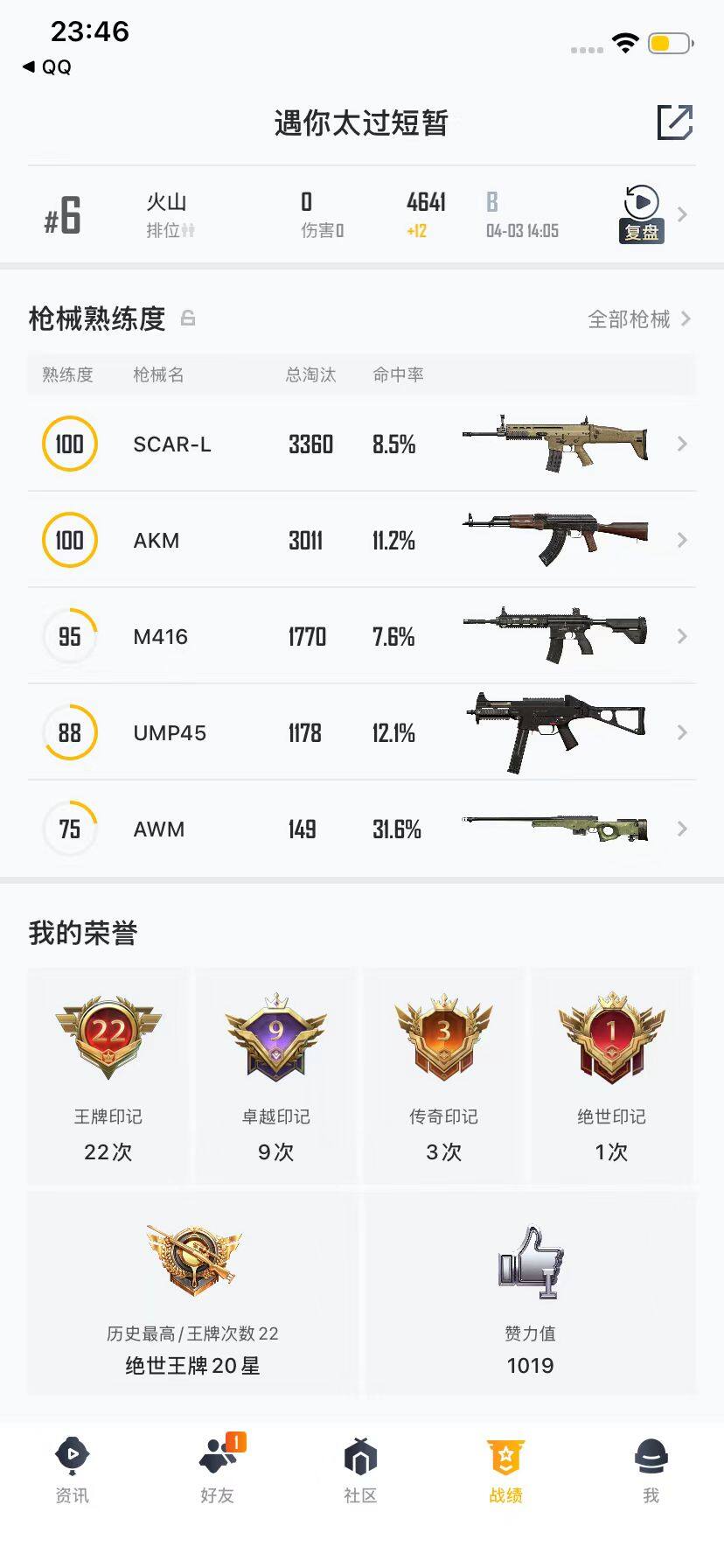Switch to the 战绩 tab
The height and width of the screenshot is (1568, 724).
pyautogui.click(x=506, y=1470)
